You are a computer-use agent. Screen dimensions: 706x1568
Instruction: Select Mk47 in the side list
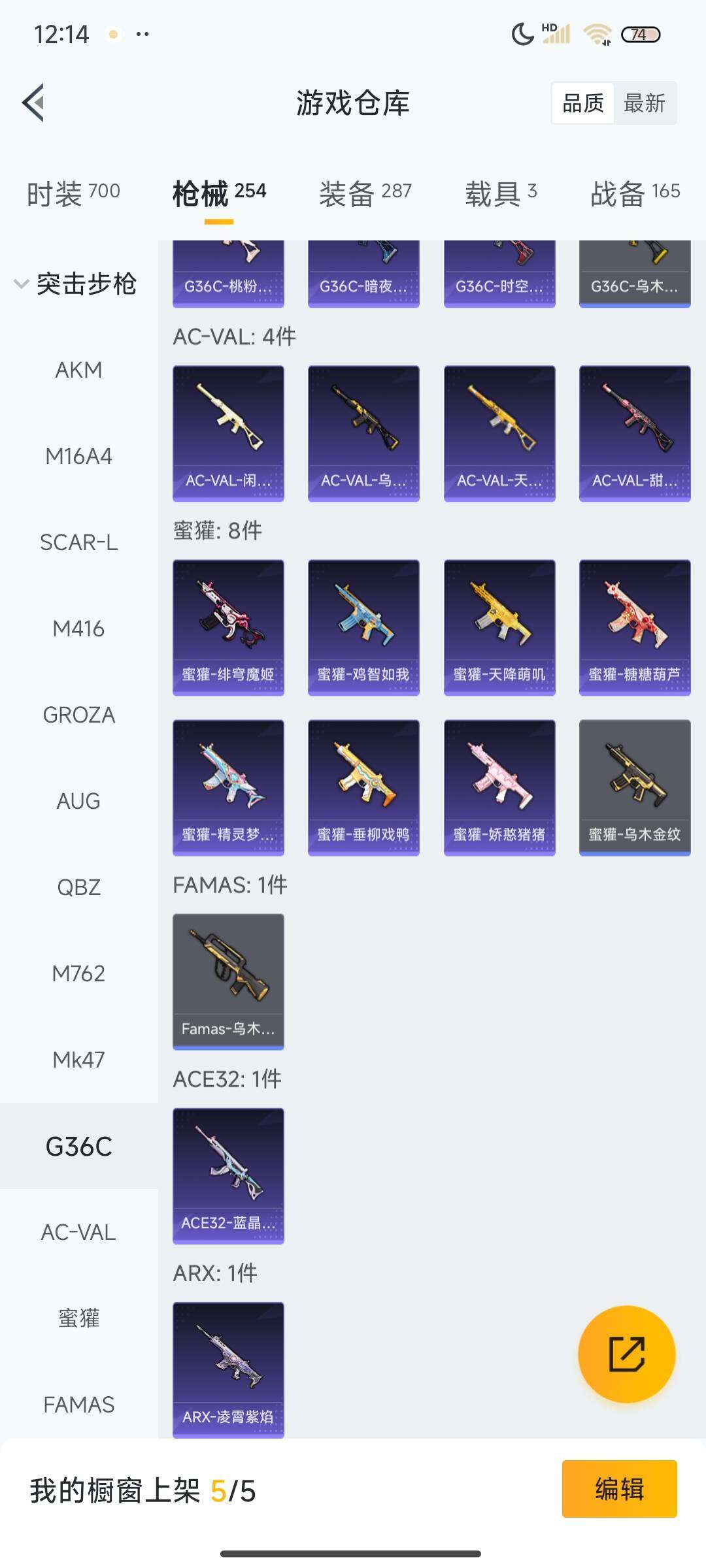click(78, 1060)
